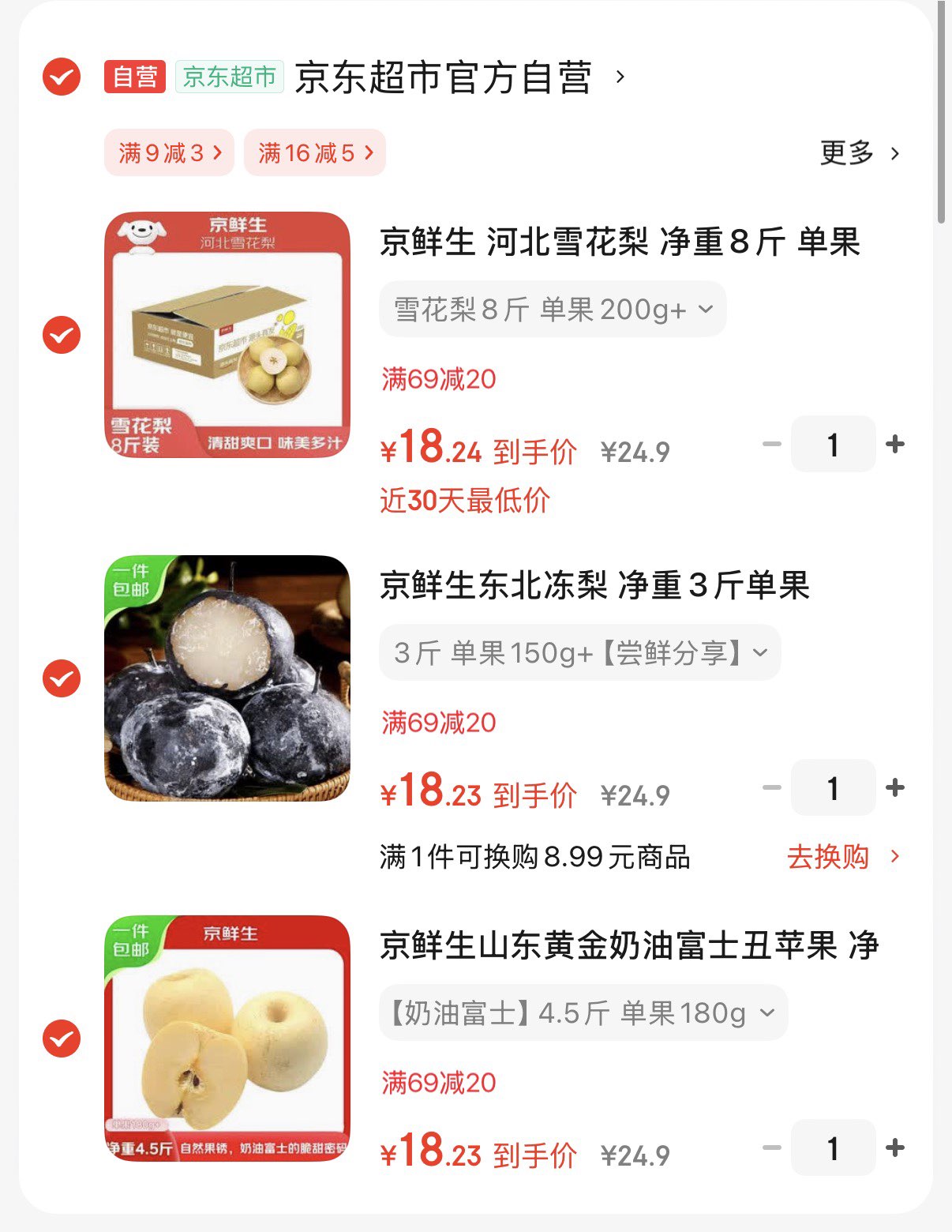Change the 【奶油富士】4.5斤 单果180g spec
The image size is (952, 1232).
tap(583, 1012)
